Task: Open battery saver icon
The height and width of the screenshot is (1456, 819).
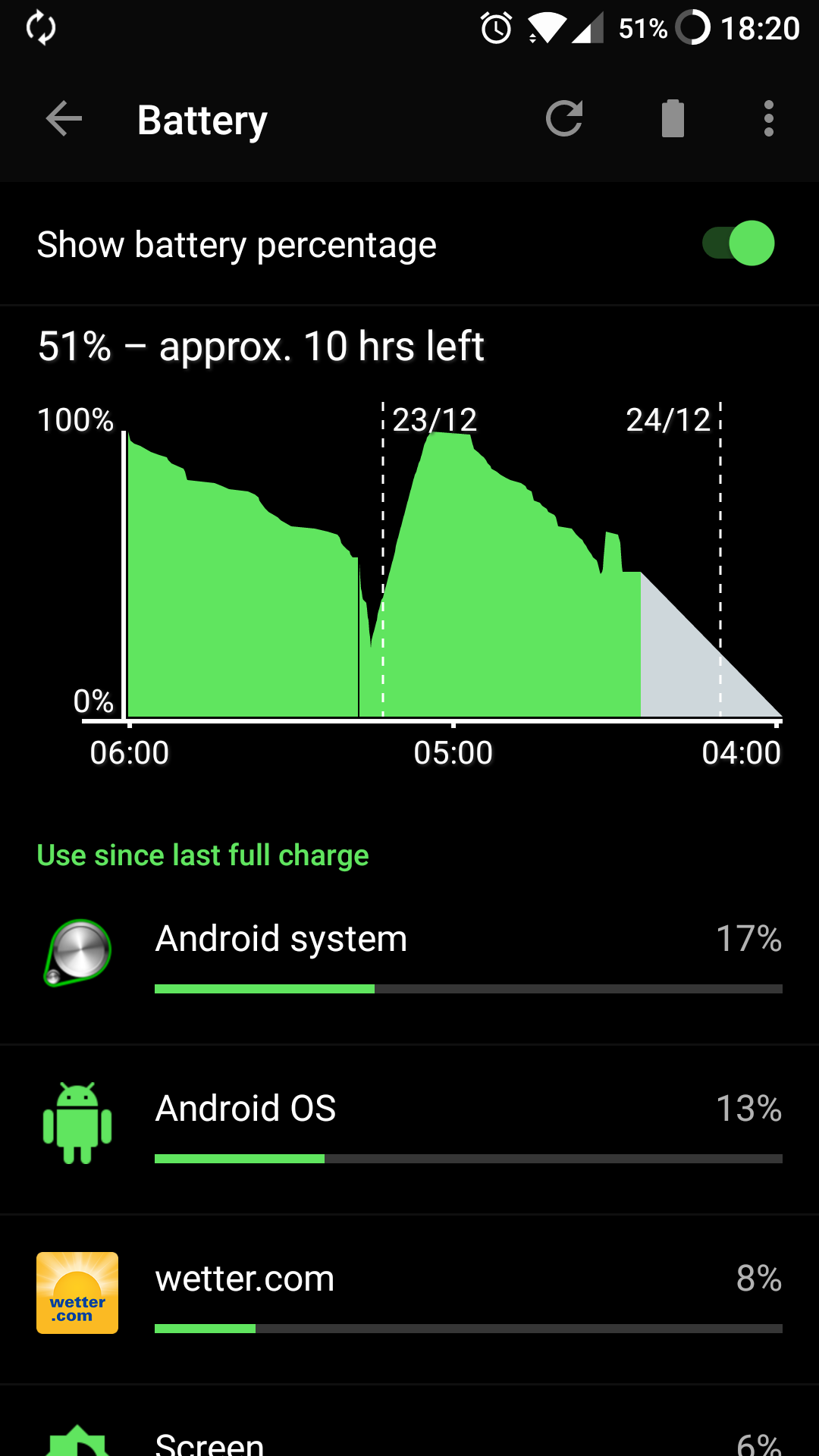Action: [673, 119]
